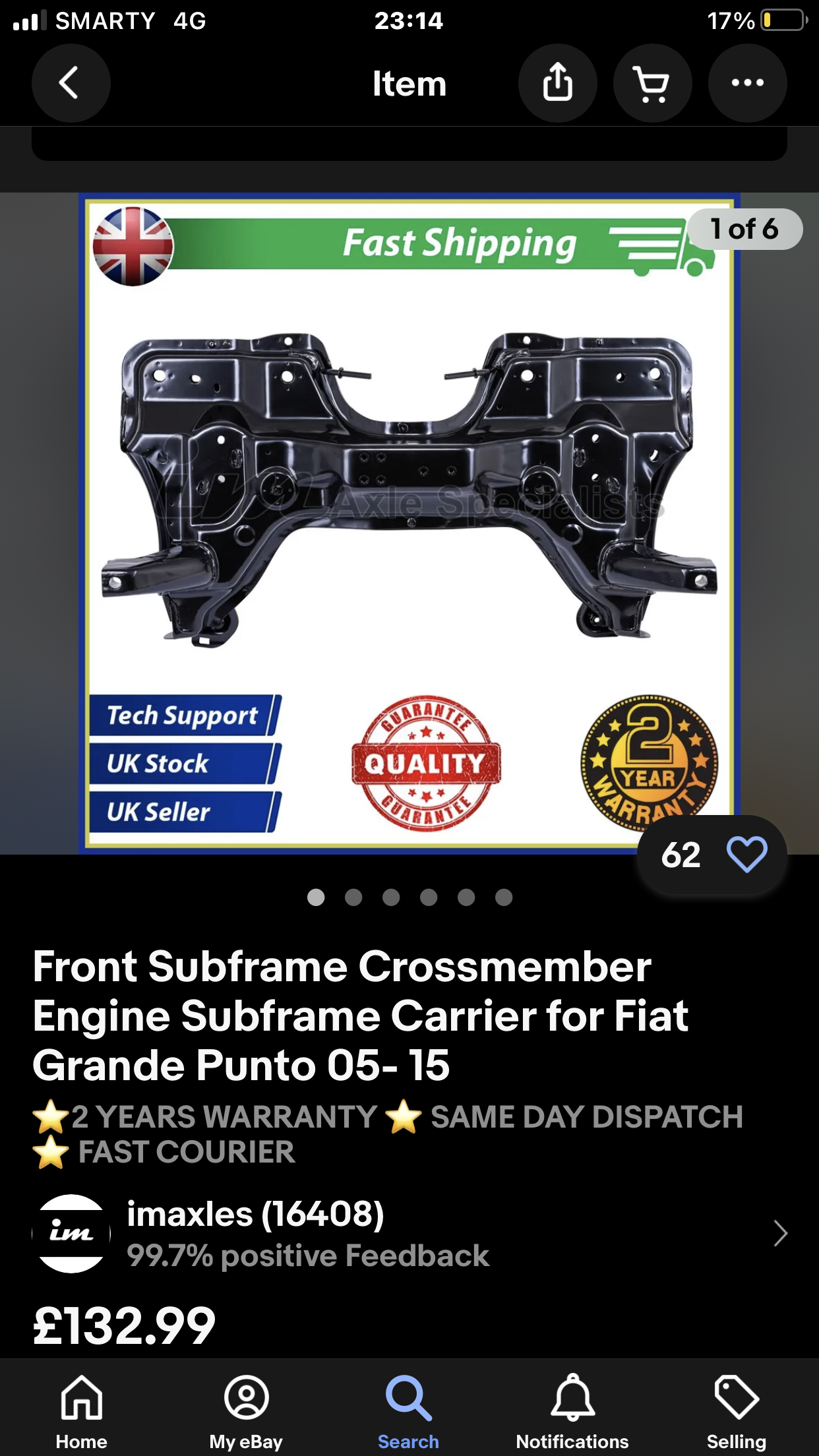Open the three-dot overflow menu
Image resolution: width=819 pixels, height=1456 pixels.
click(x=747, y=83)
